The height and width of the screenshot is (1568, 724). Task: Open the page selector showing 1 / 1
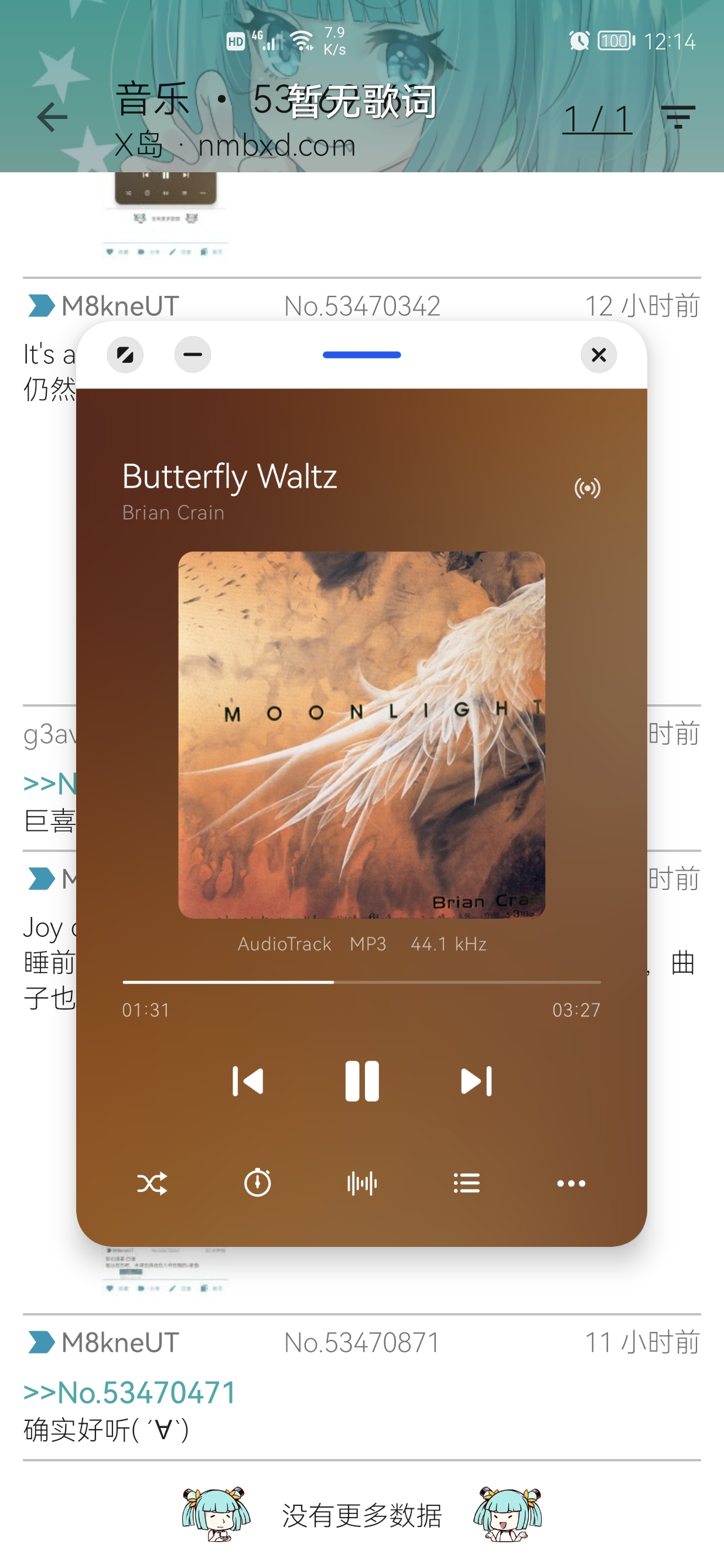click(x=597, y=118)
